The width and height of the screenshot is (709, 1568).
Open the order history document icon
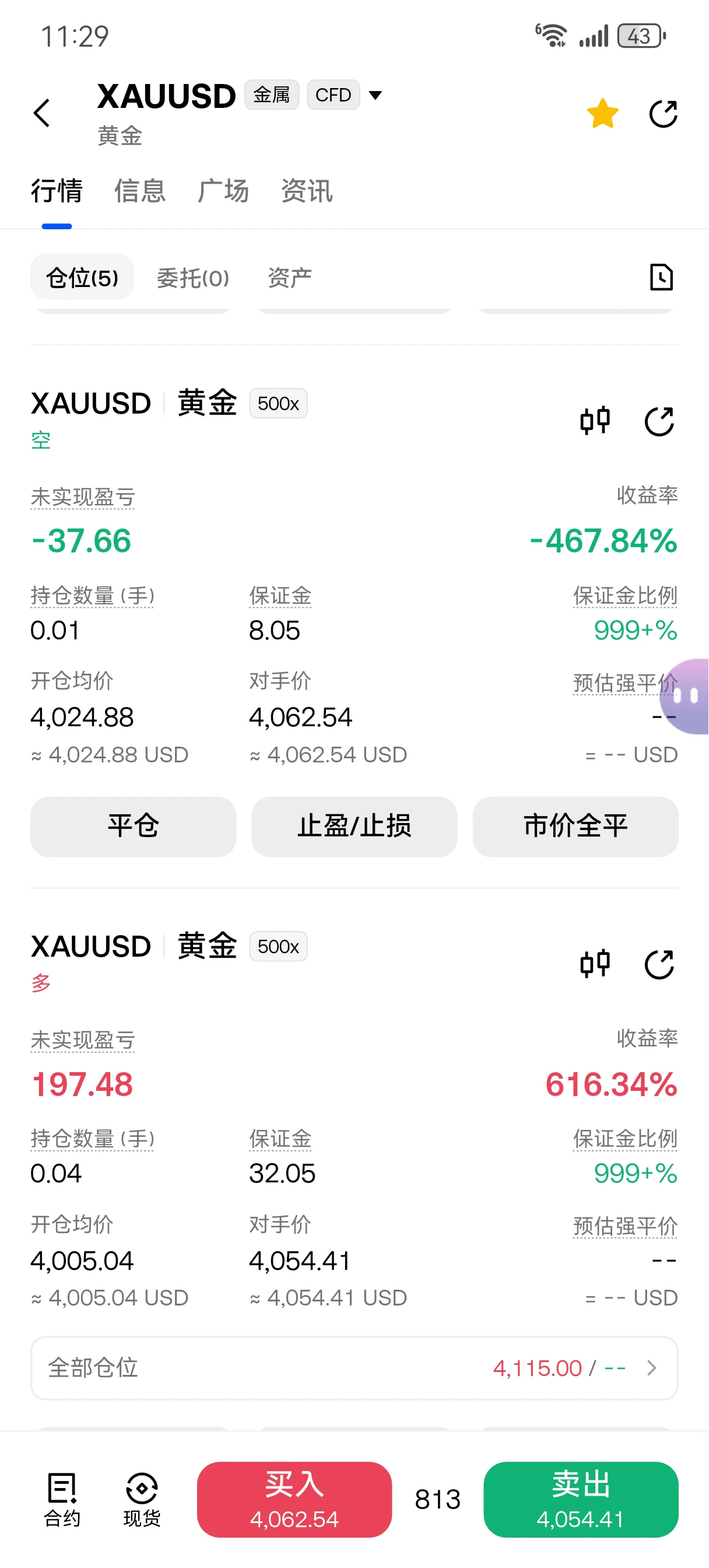662,278
